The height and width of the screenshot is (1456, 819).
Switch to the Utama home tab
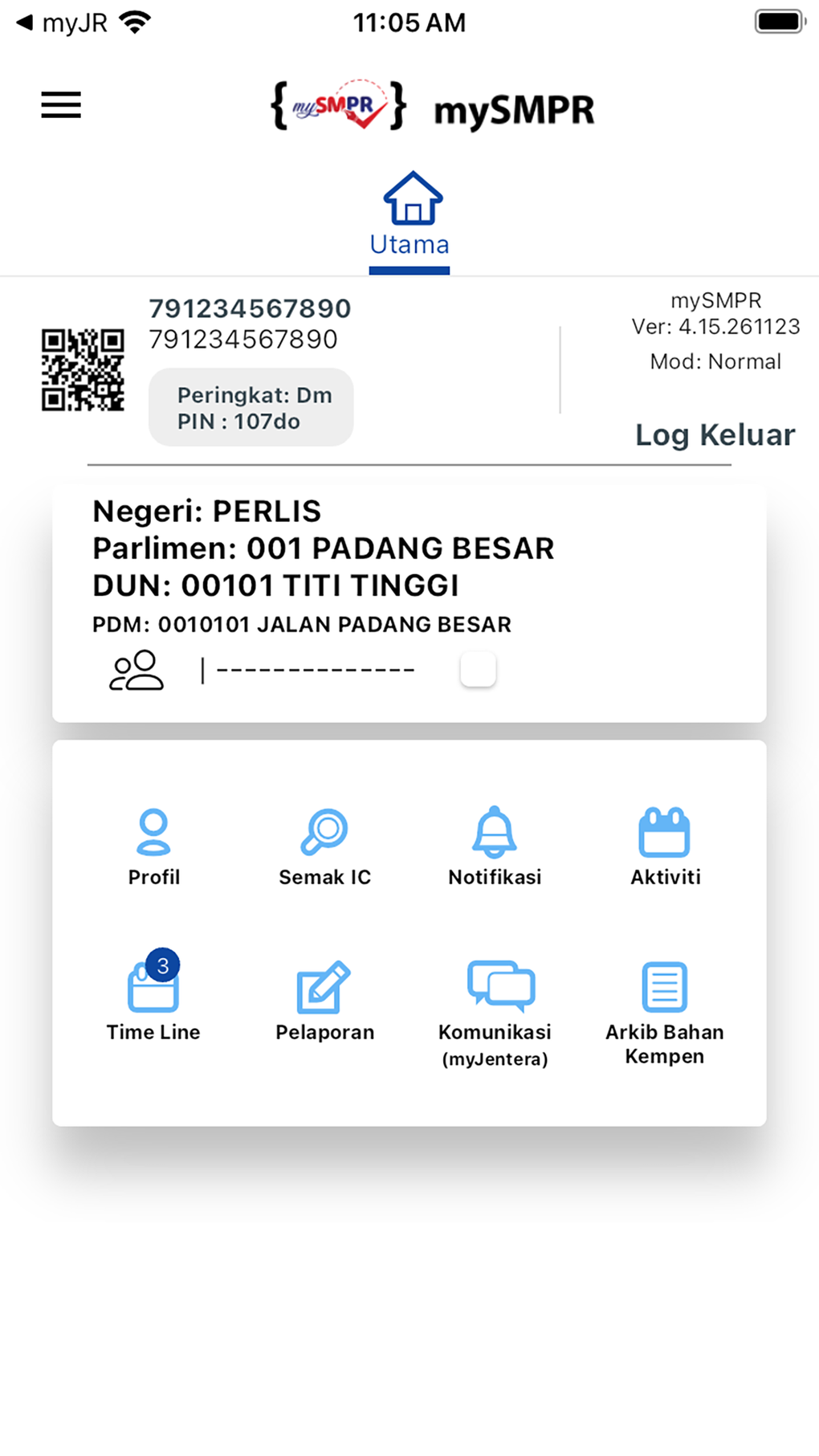pos(409,215)
